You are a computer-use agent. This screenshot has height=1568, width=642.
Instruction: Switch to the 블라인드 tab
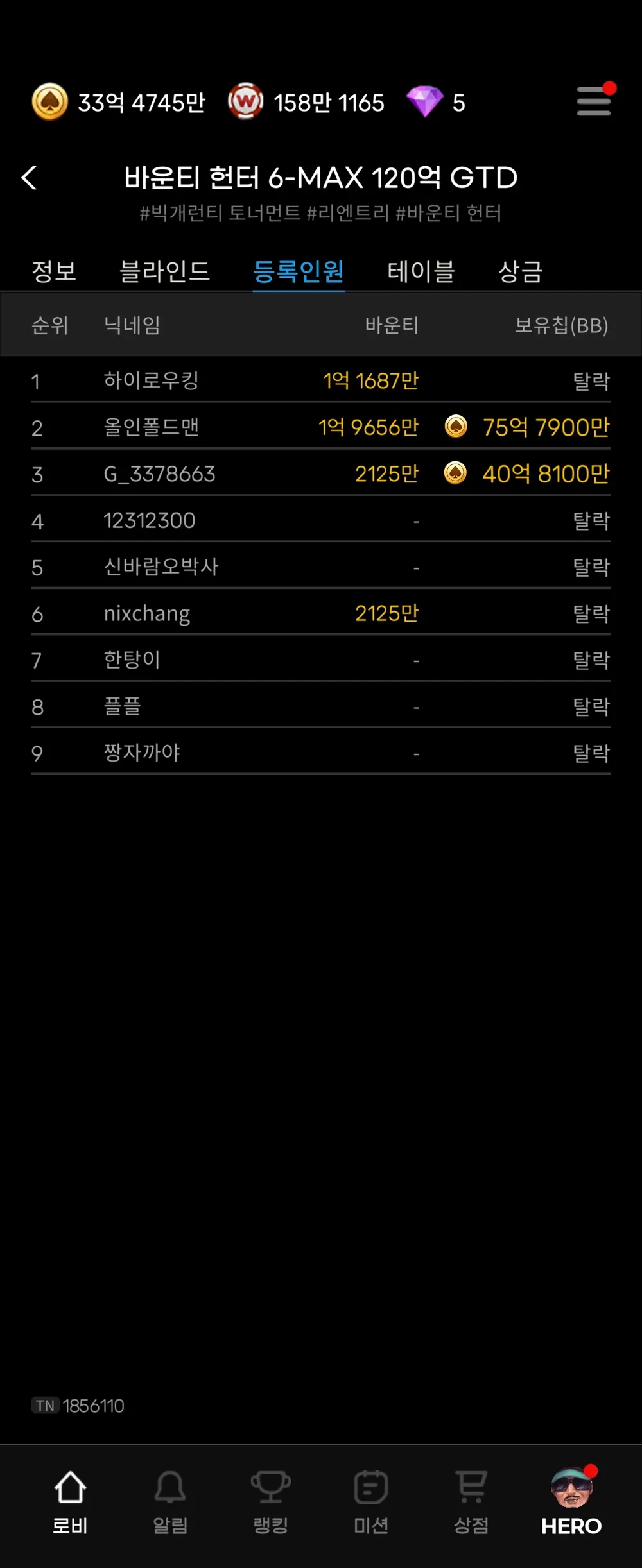165,271
